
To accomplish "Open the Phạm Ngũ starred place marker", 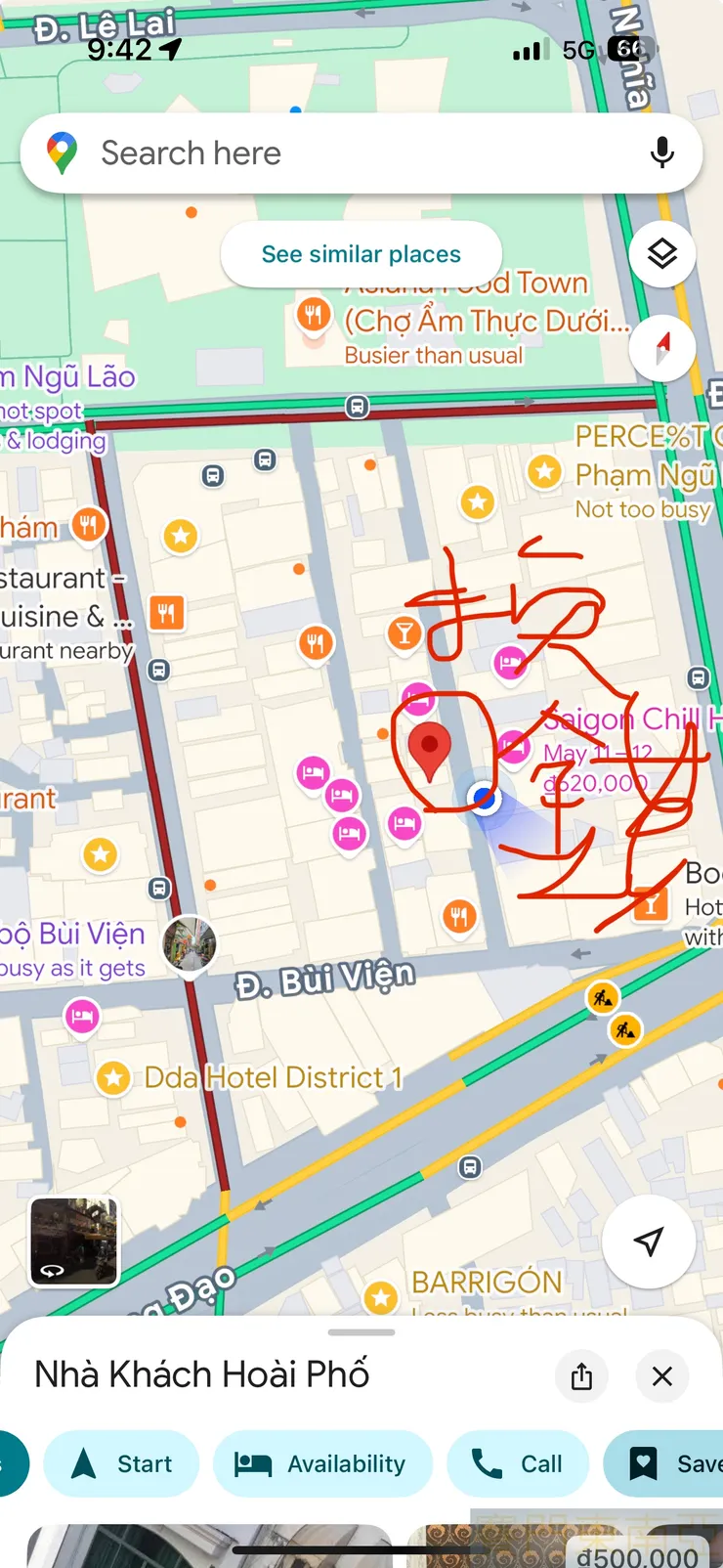I will (544, 472).
